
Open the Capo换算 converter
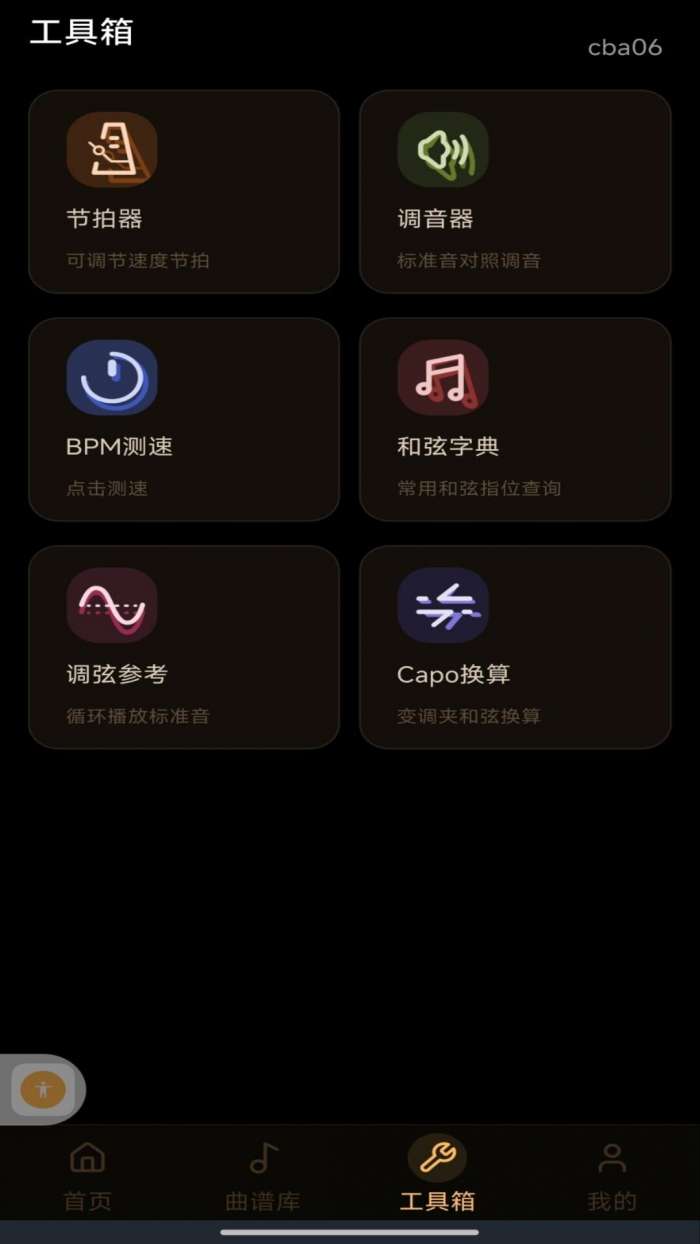(x=515, y=647)
